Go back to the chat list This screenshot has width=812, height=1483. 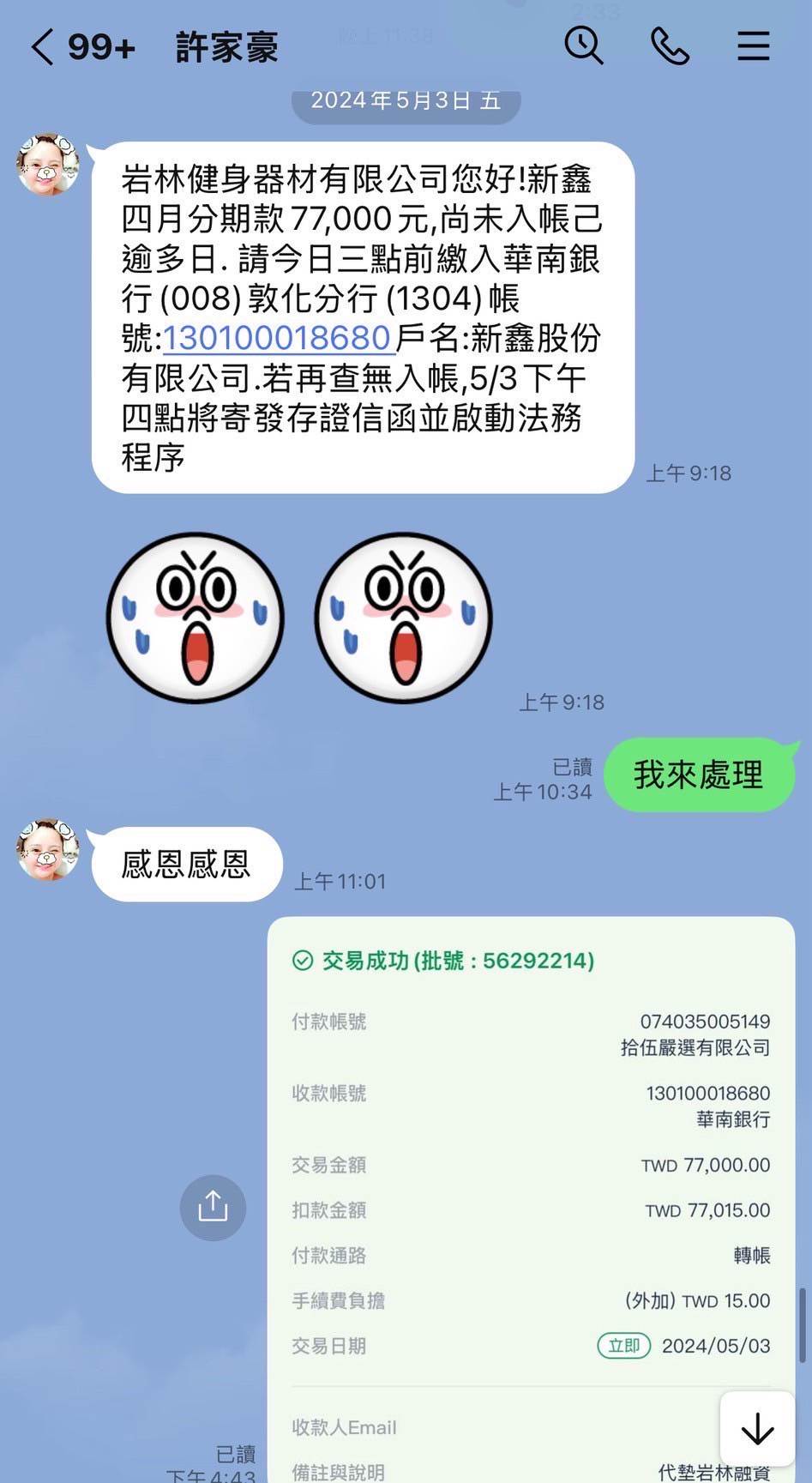point(43,46)
